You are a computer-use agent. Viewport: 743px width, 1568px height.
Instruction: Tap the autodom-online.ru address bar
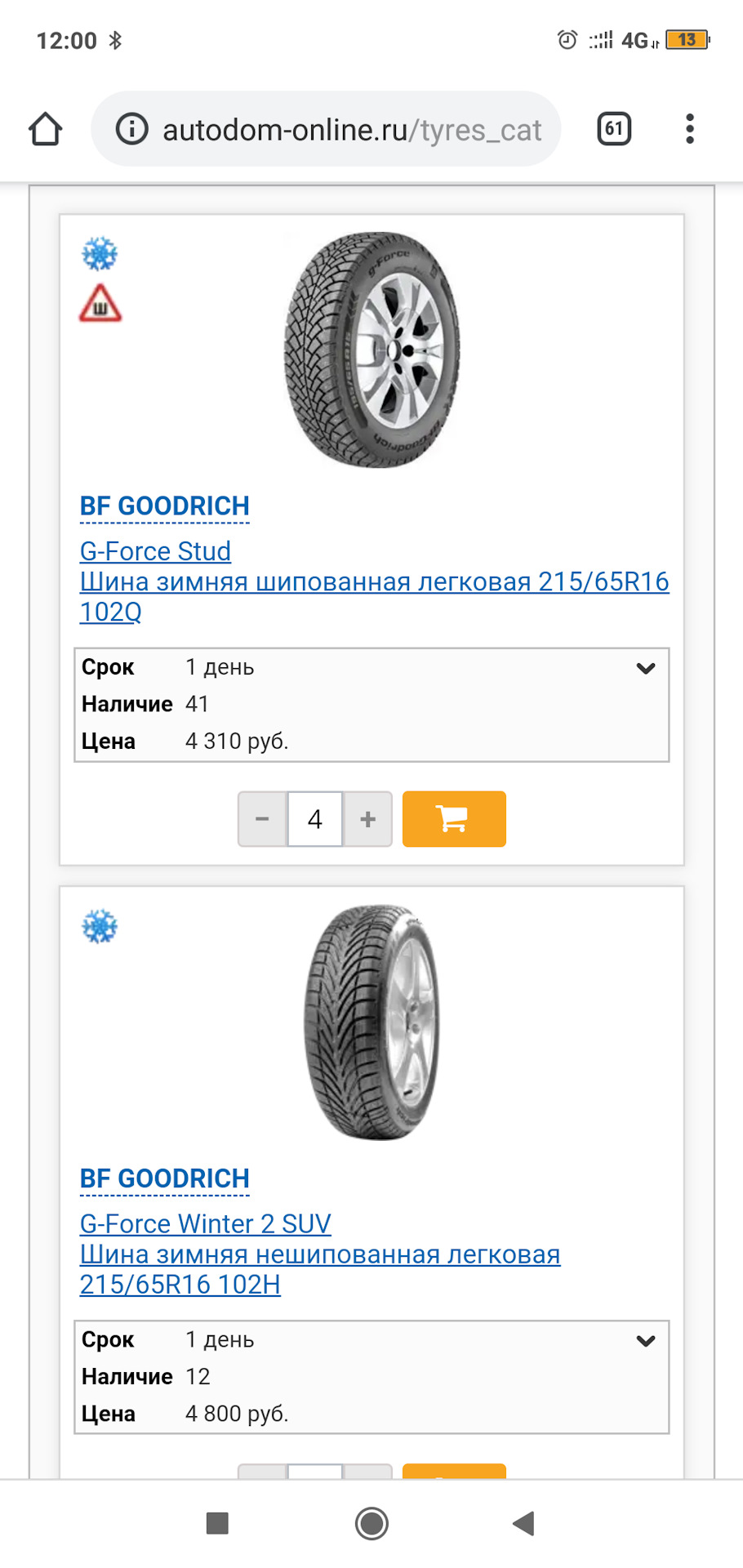click(x=351, y=130)
